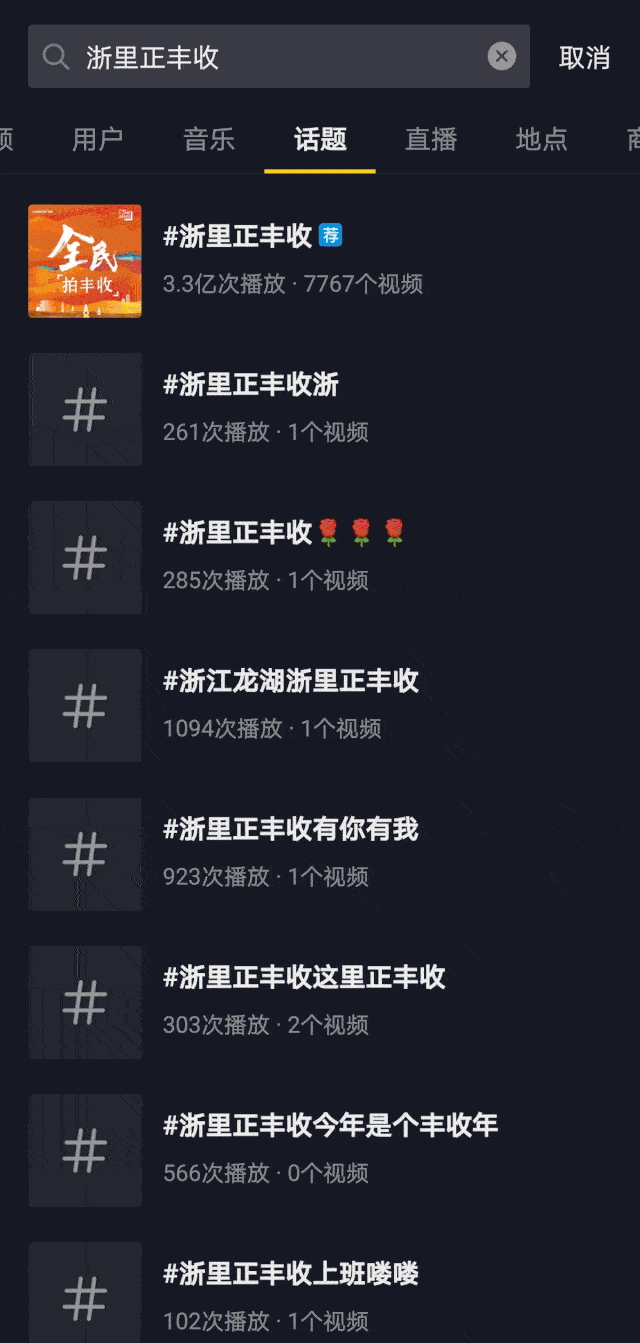Switch to the 地点 tab

542,139
